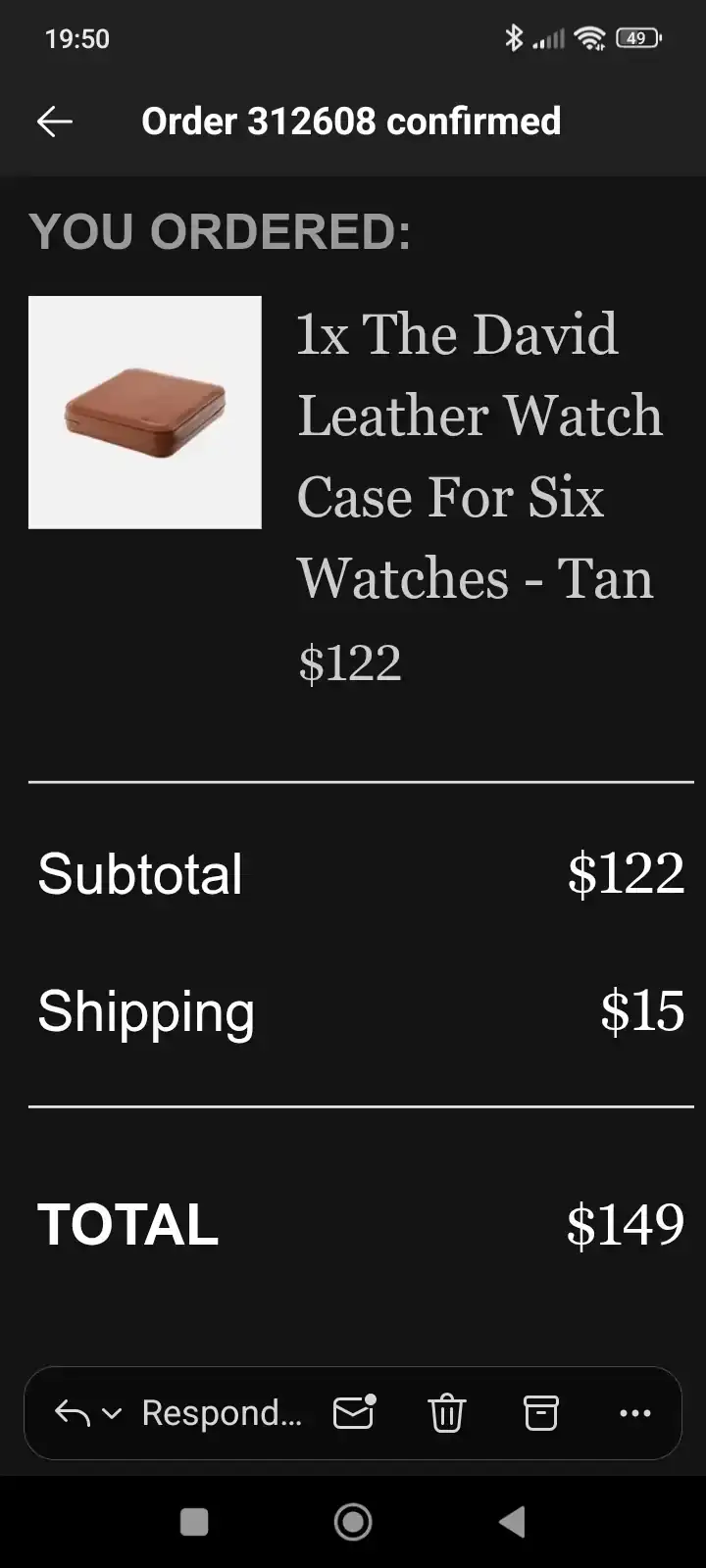
Task: Archive the order confirmation email
Action: (540, 1413)
